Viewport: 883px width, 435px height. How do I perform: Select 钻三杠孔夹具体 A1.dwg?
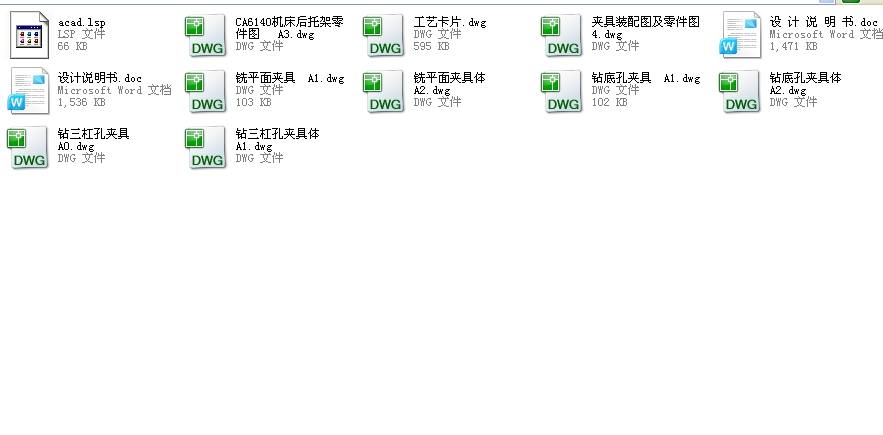[206, 146]
